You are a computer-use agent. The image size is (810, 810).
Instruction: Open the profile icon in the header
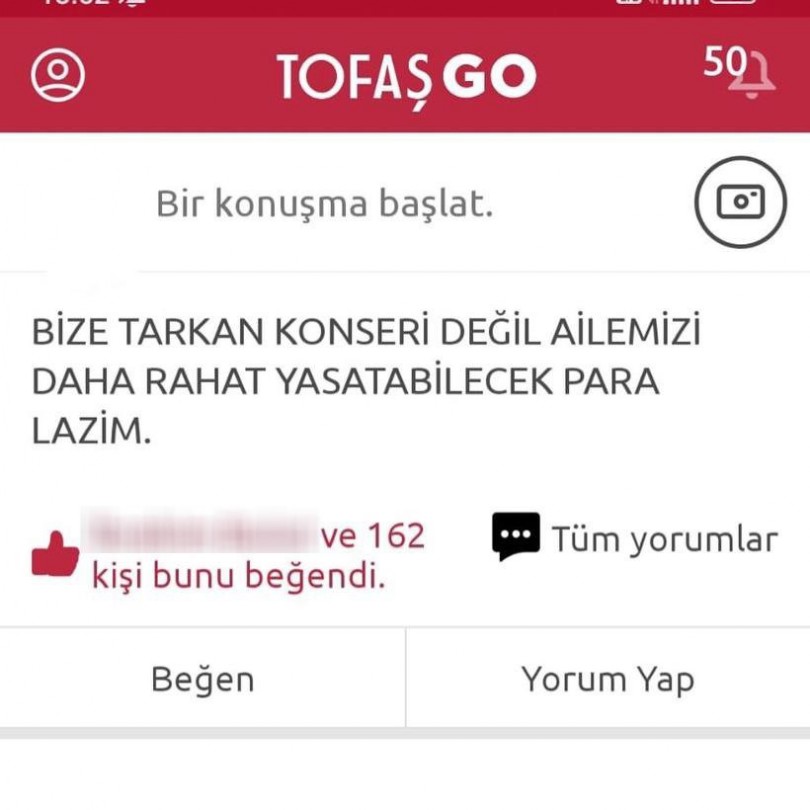point(57,74)
